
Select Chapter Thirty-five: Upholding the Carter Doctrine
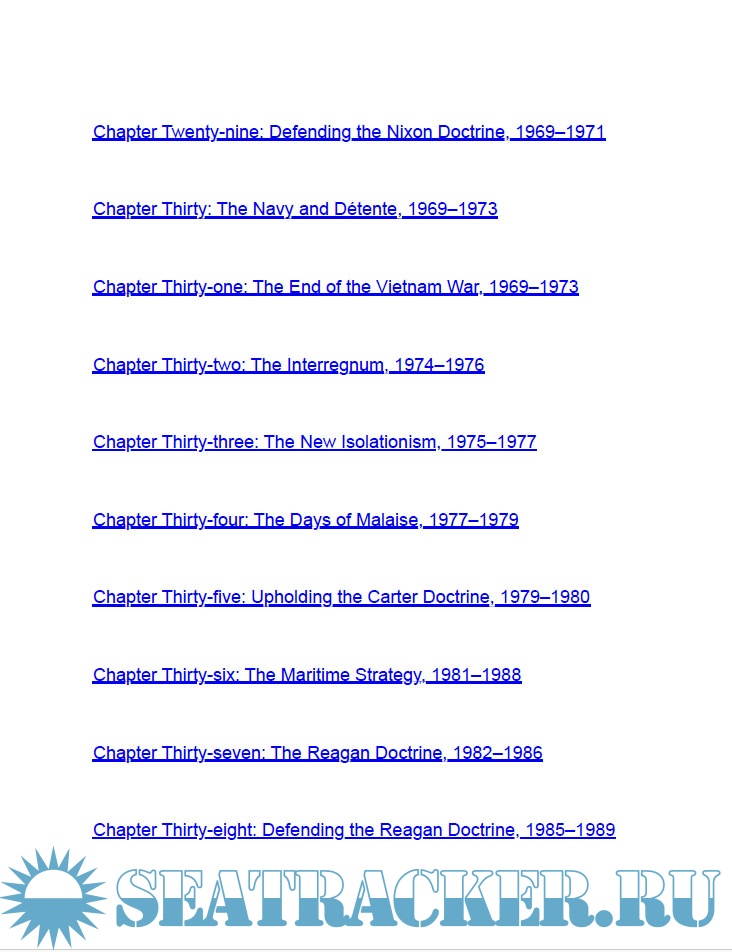[341, 597]
